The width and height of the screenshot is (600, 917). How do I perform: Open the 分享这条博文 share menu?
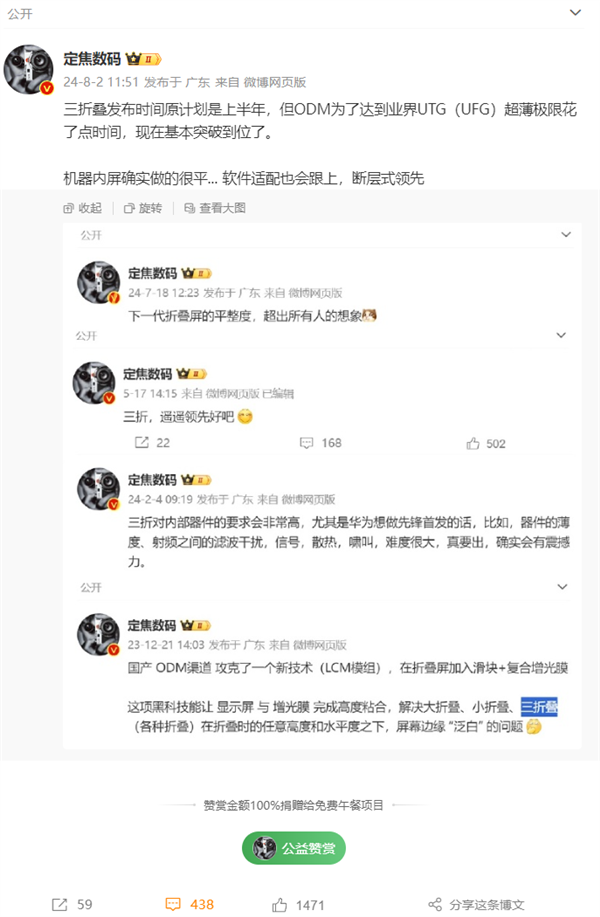476,904
